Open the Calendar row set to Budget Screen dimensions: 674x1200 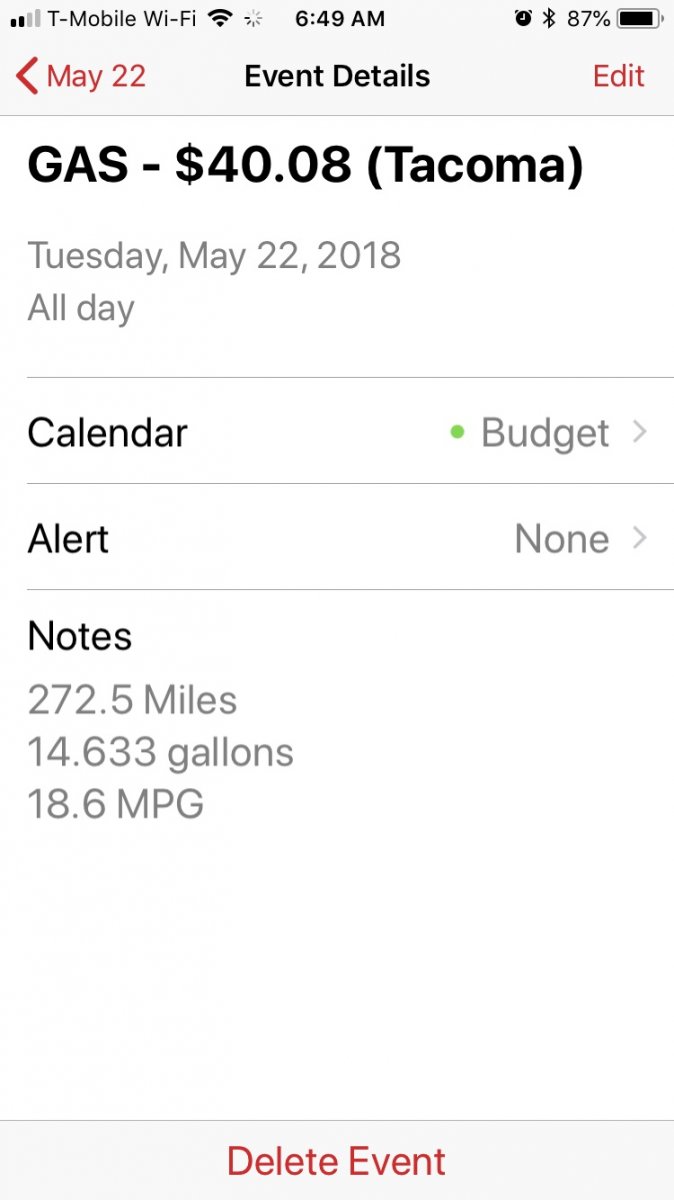click(x=337, y=432)
